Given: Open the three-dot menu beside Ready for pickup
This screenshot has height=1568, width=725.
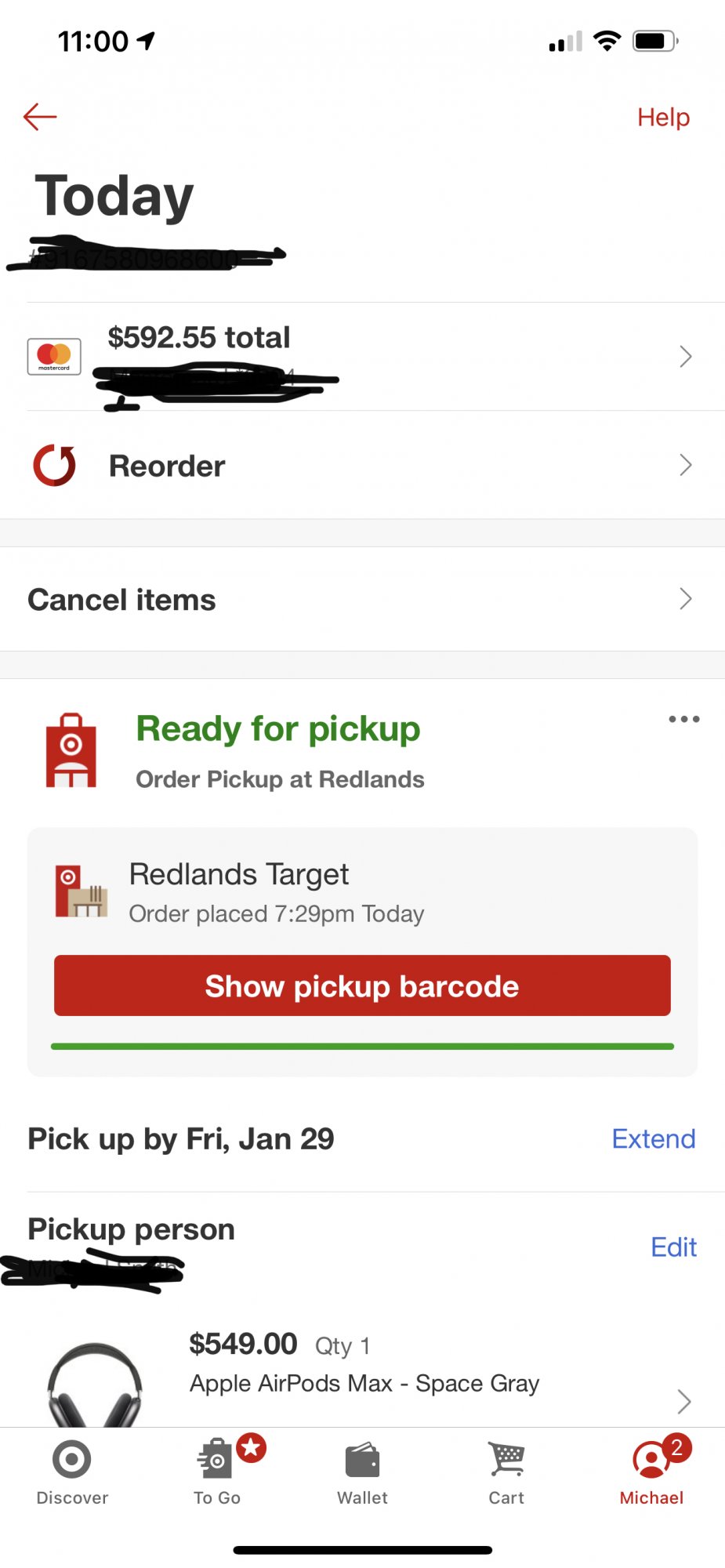Looking at the screenshot, I should [x=683, y=719].
